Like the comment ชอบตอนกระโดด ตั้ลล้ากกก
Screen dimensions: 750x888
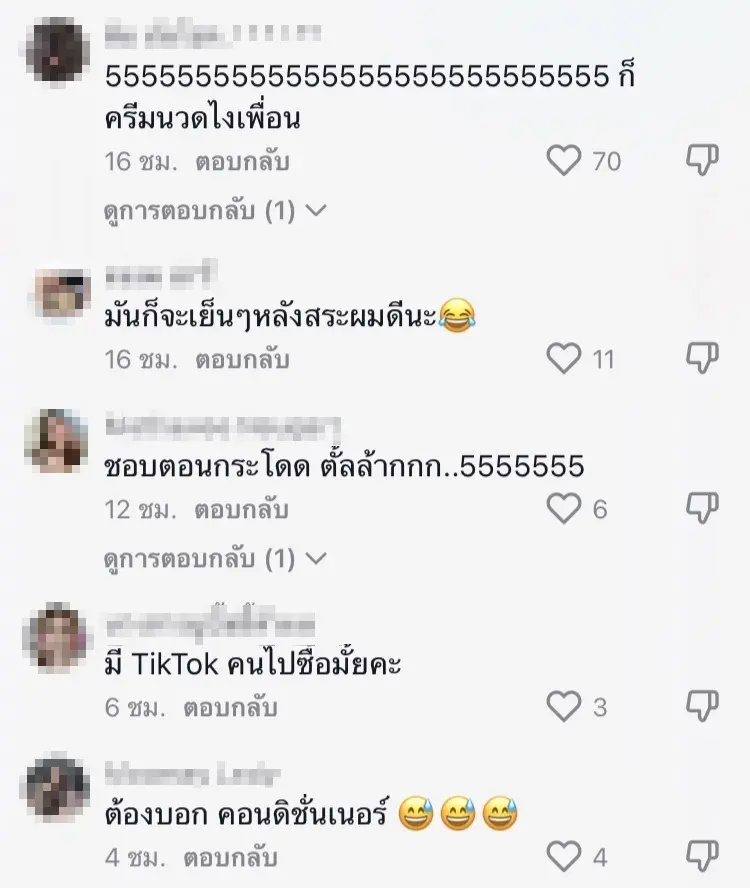[x=565, y=508]
